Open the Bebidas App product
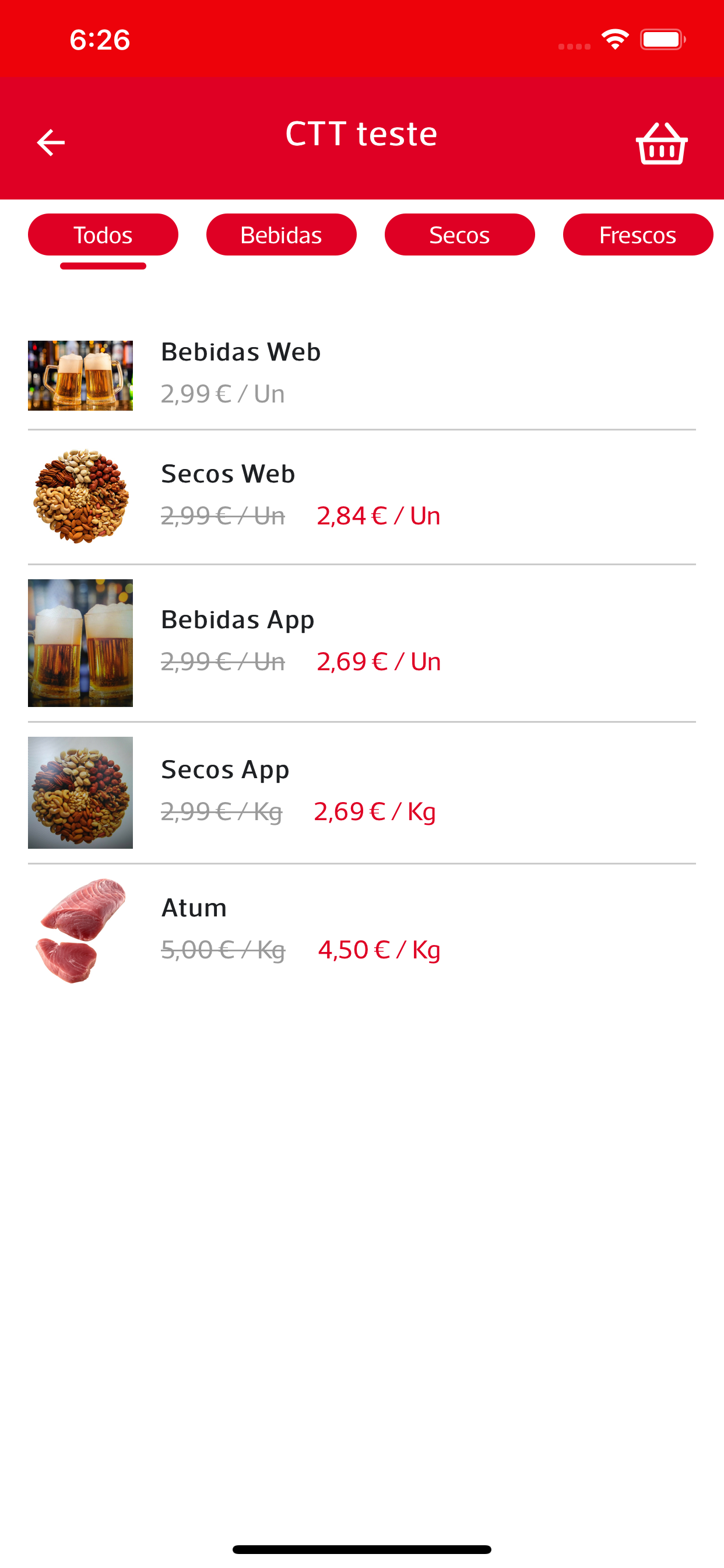Viewport: 724px width, 1568px height. [x=362, y=643]
